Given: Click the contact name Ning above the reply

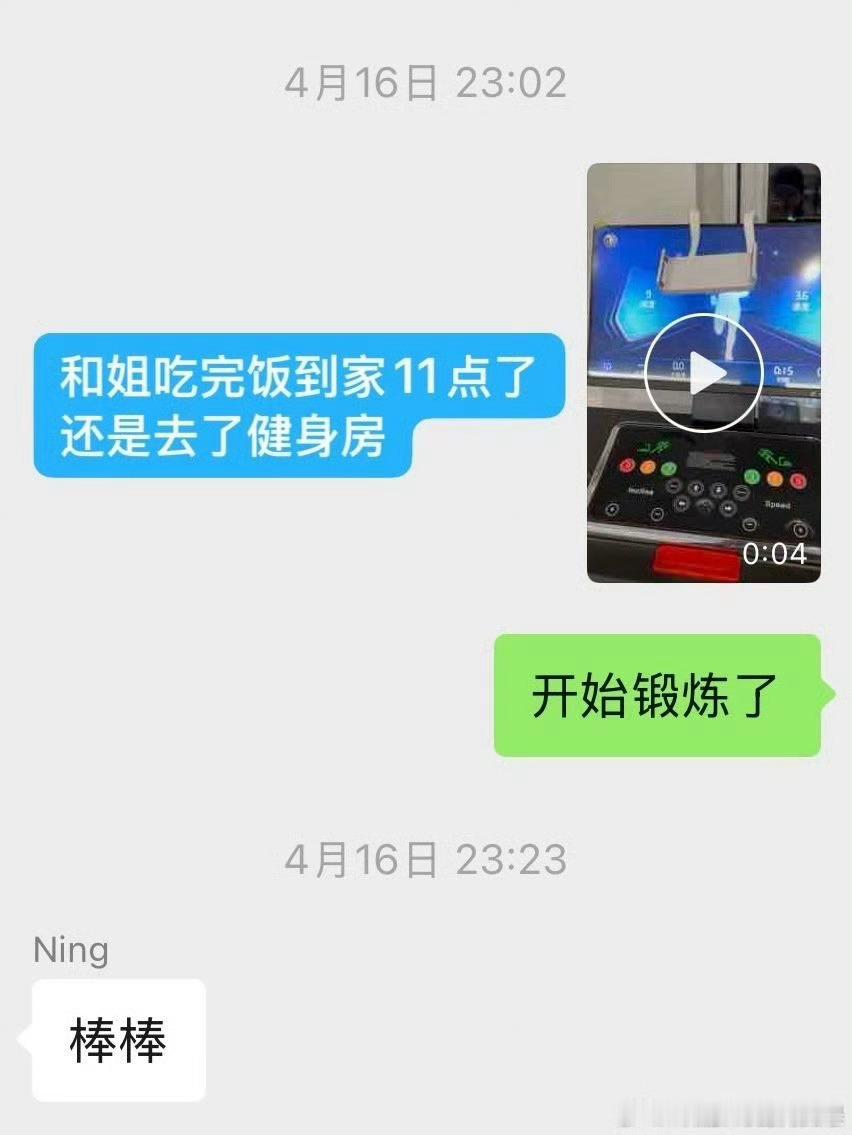Looking at the screenshot, I should pos(69,951).
